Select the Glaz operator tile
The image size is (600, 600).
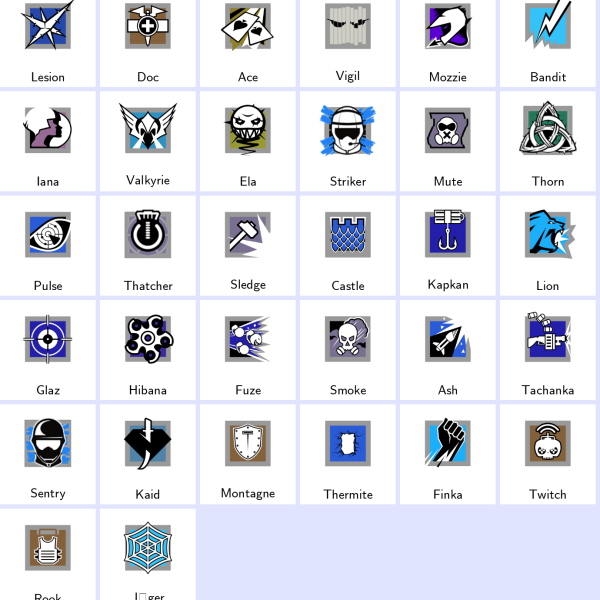(x=48, y=348)
